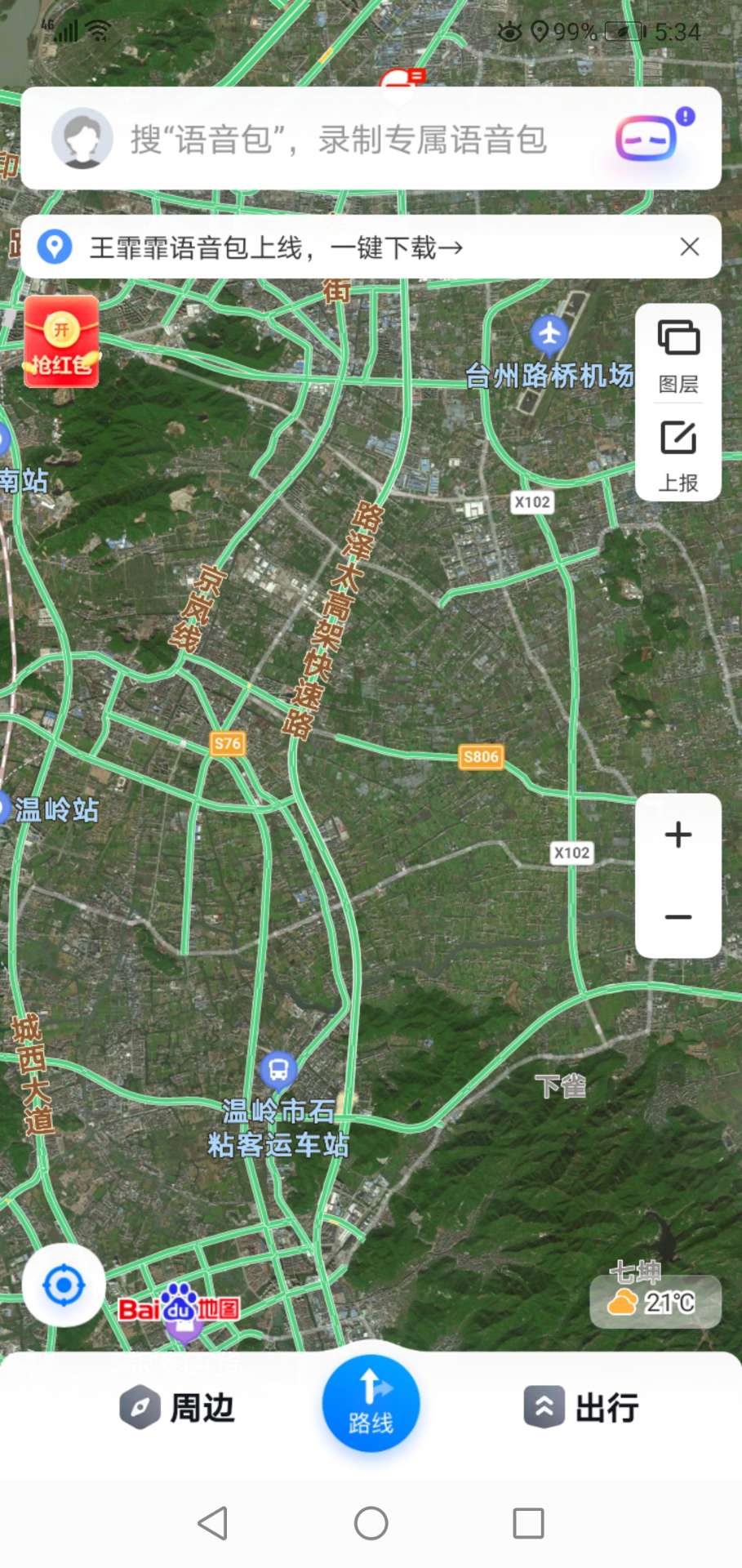
Task: Dismiss the voice pack banner
Action: pyautogui.click(x=690, y=247)
